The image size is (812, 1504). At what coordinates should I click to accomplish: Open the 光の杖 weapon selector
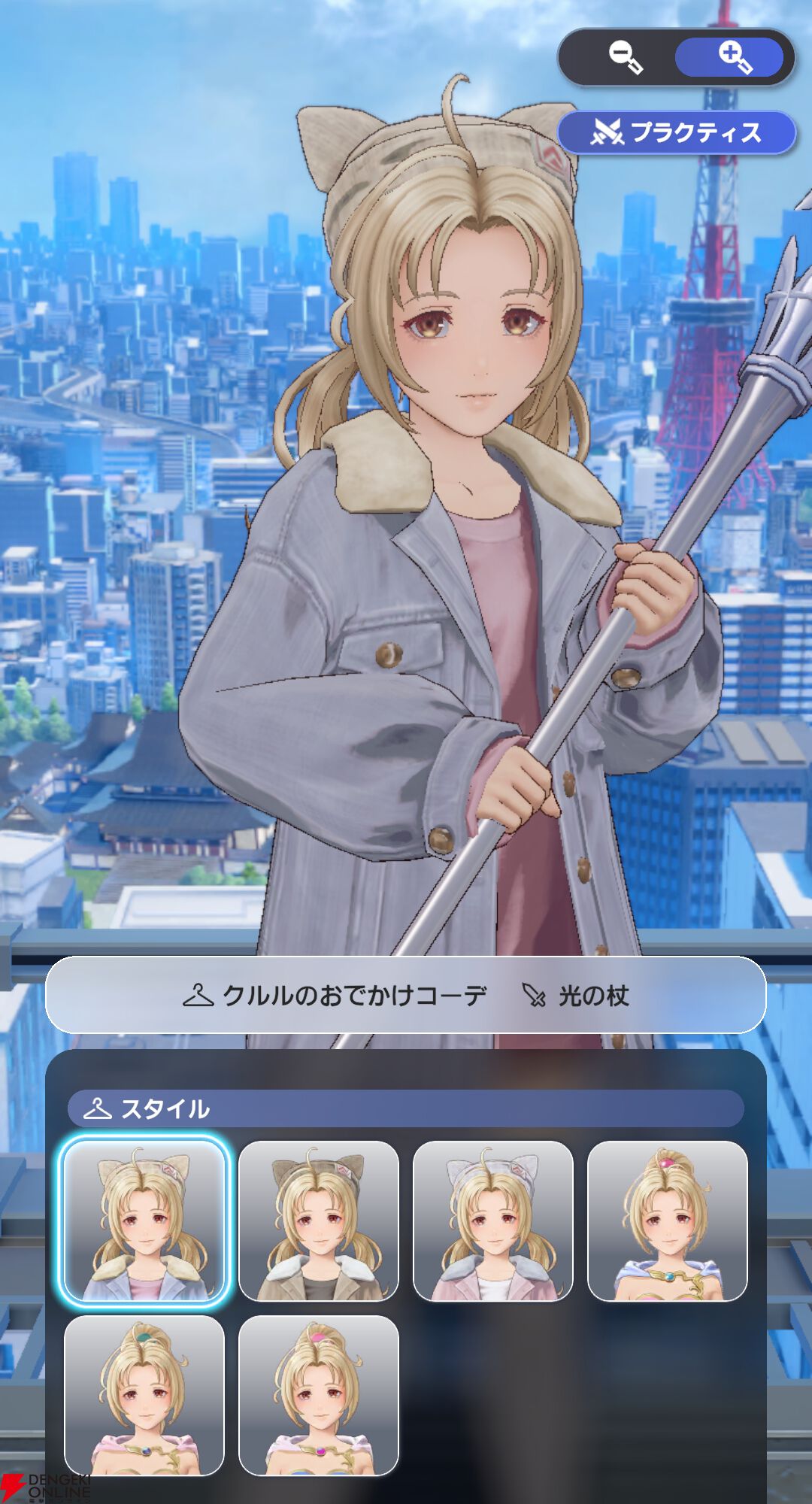pyautogui.click(x=576, y=996)
